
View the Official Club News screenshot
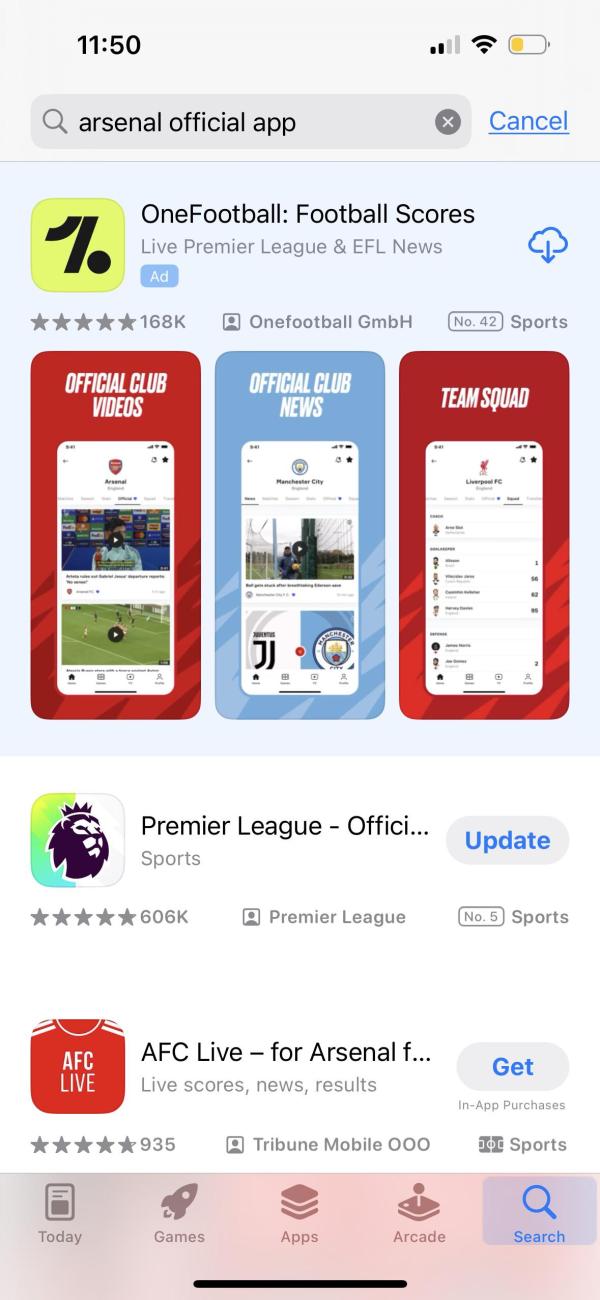[300, 535]
